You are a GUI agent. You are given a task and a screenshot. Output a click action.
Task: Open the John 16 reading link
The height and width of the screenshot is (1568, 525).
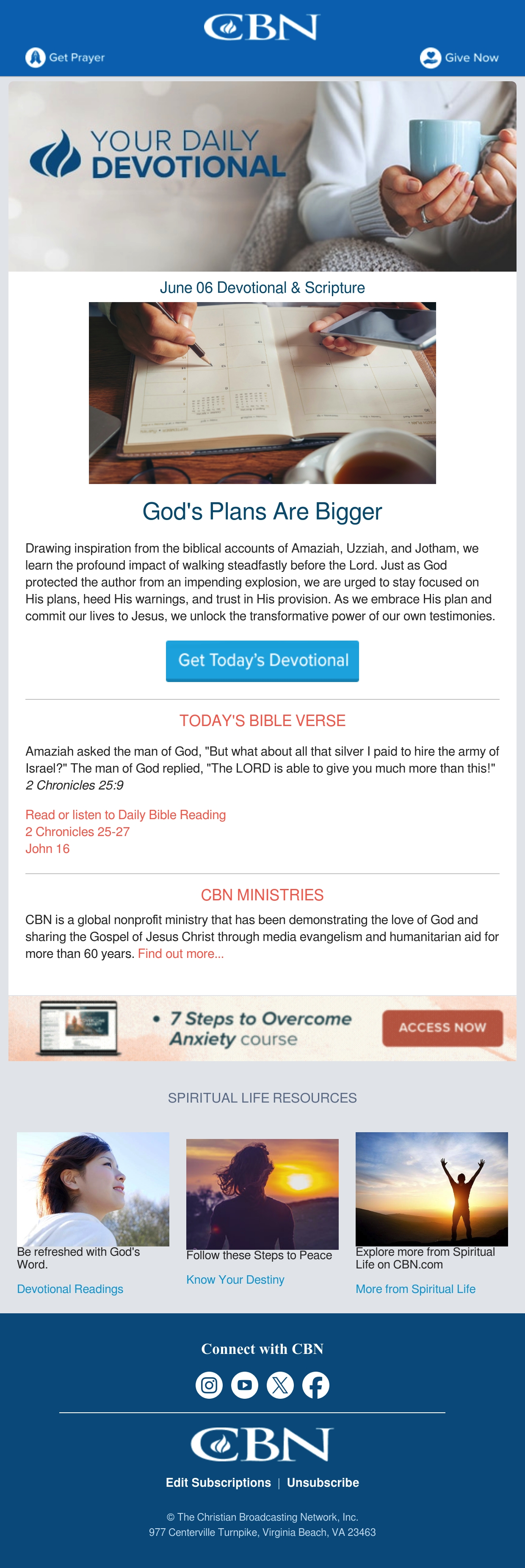click(x=47, y=848)
